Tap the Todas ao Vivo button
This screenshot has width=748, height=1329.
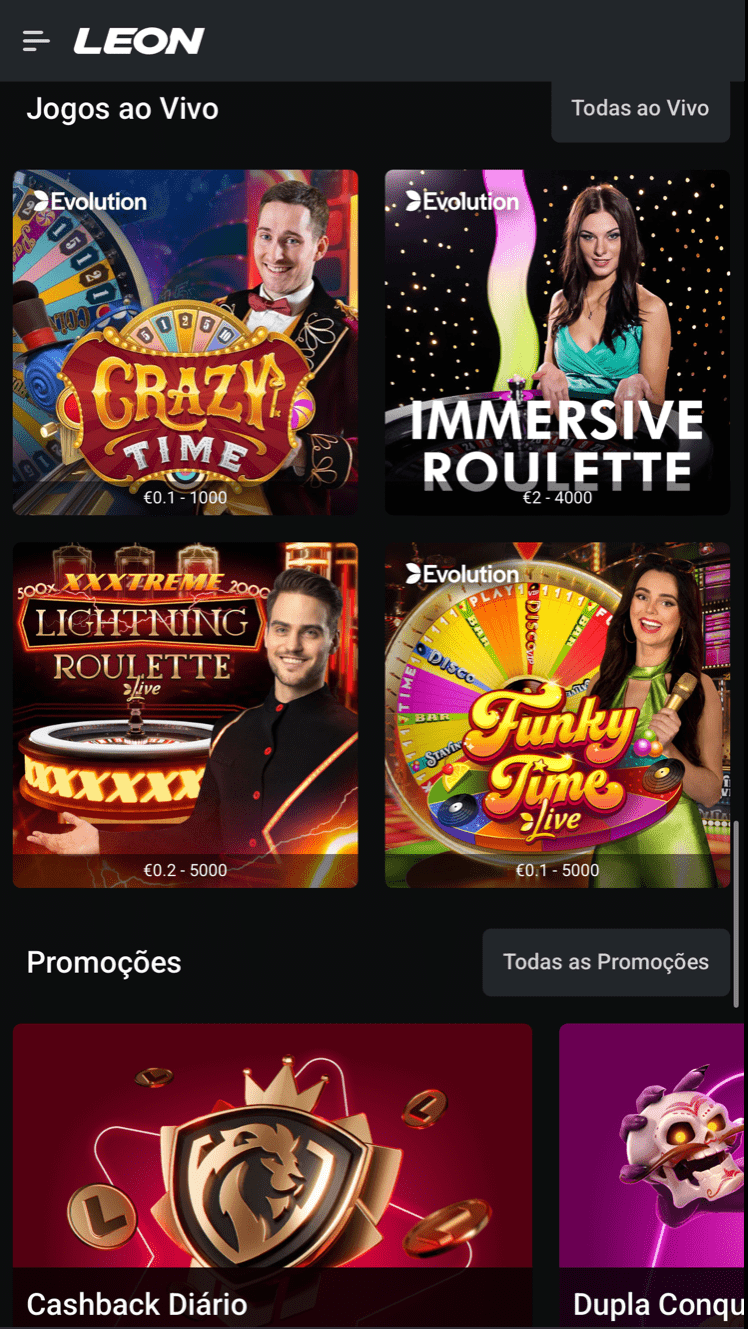[x=640, y=108]
